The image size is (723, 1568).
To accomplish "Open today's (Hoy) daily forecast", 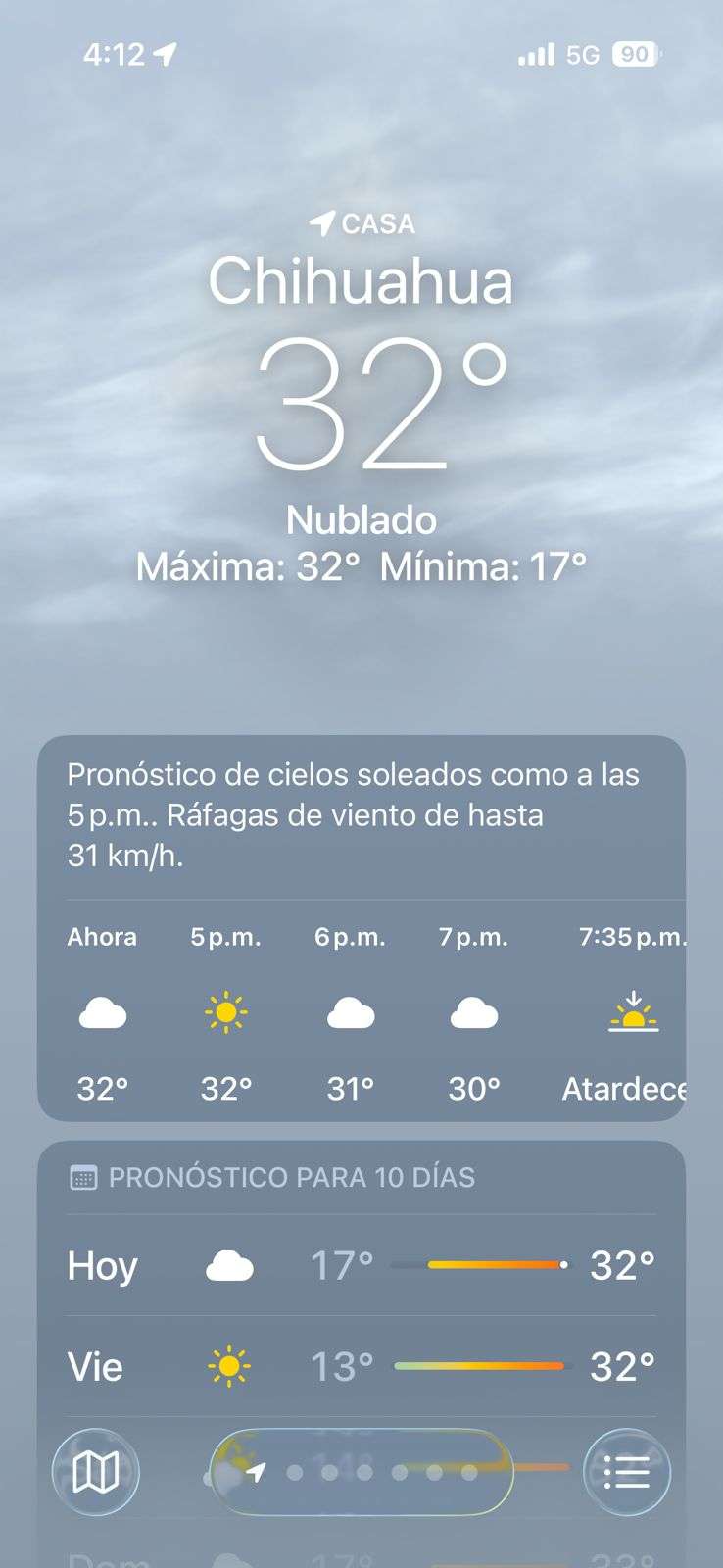I will (361, 1265).
